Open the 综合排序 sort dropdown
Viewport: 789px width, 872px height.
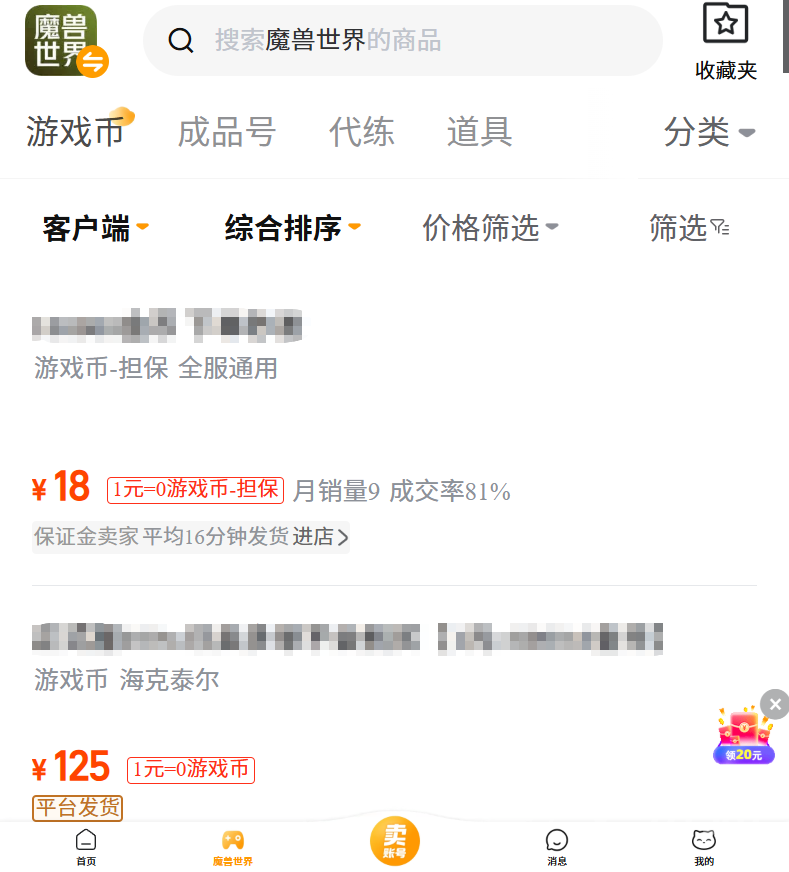tap(292, 229)
